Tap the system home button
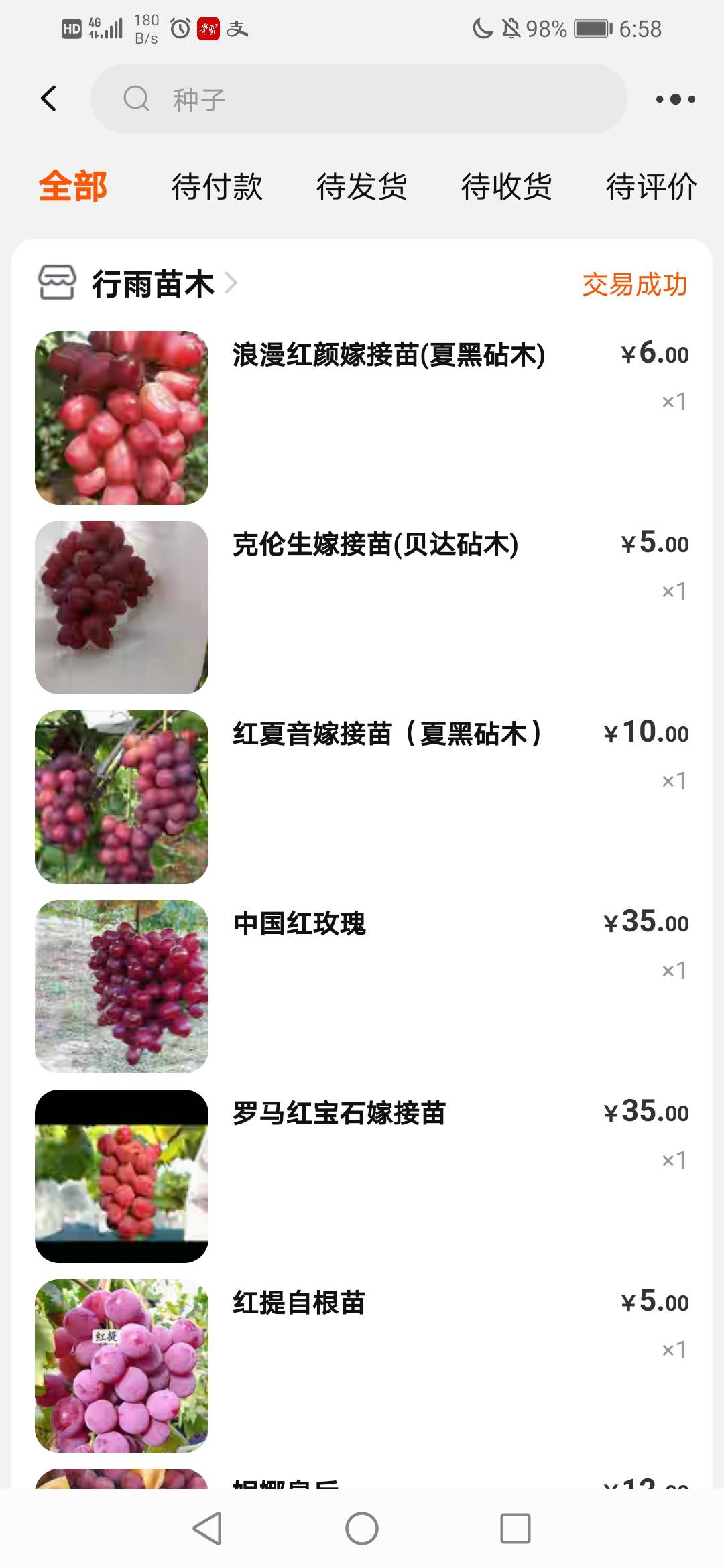This screenshot has width=724, height=1568. point(362,1529)
